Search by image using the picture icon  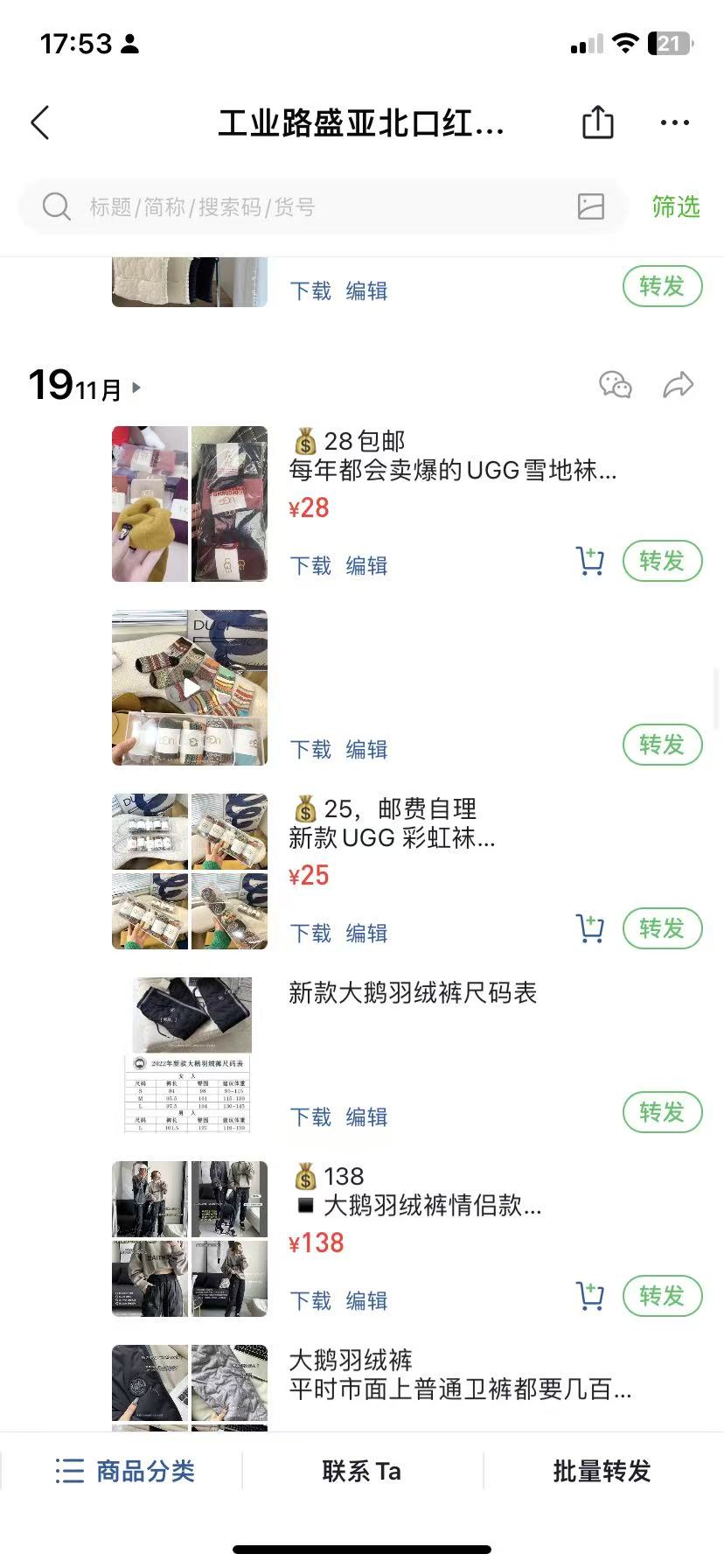tap(591, 206)
